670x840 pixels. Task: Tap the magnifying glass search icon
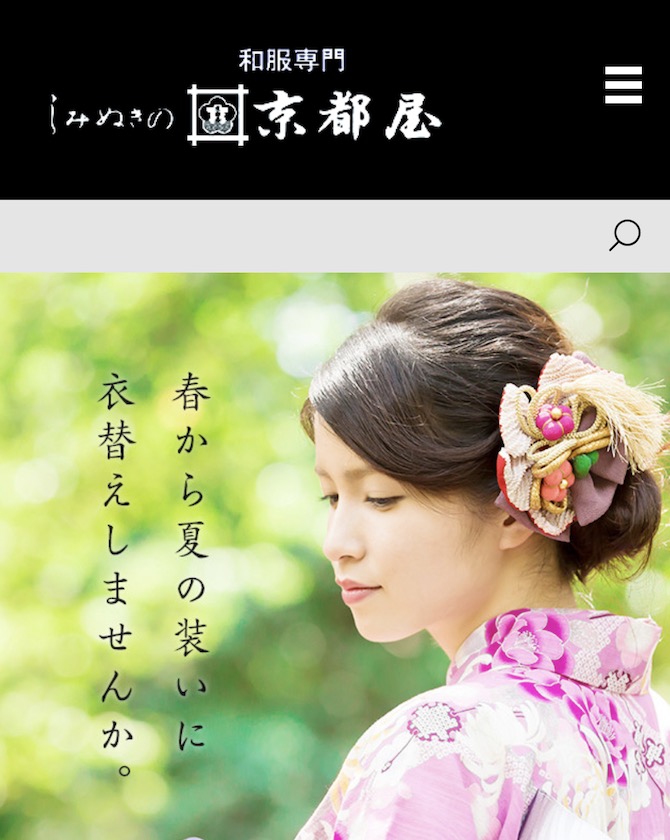tap(625, 236)
